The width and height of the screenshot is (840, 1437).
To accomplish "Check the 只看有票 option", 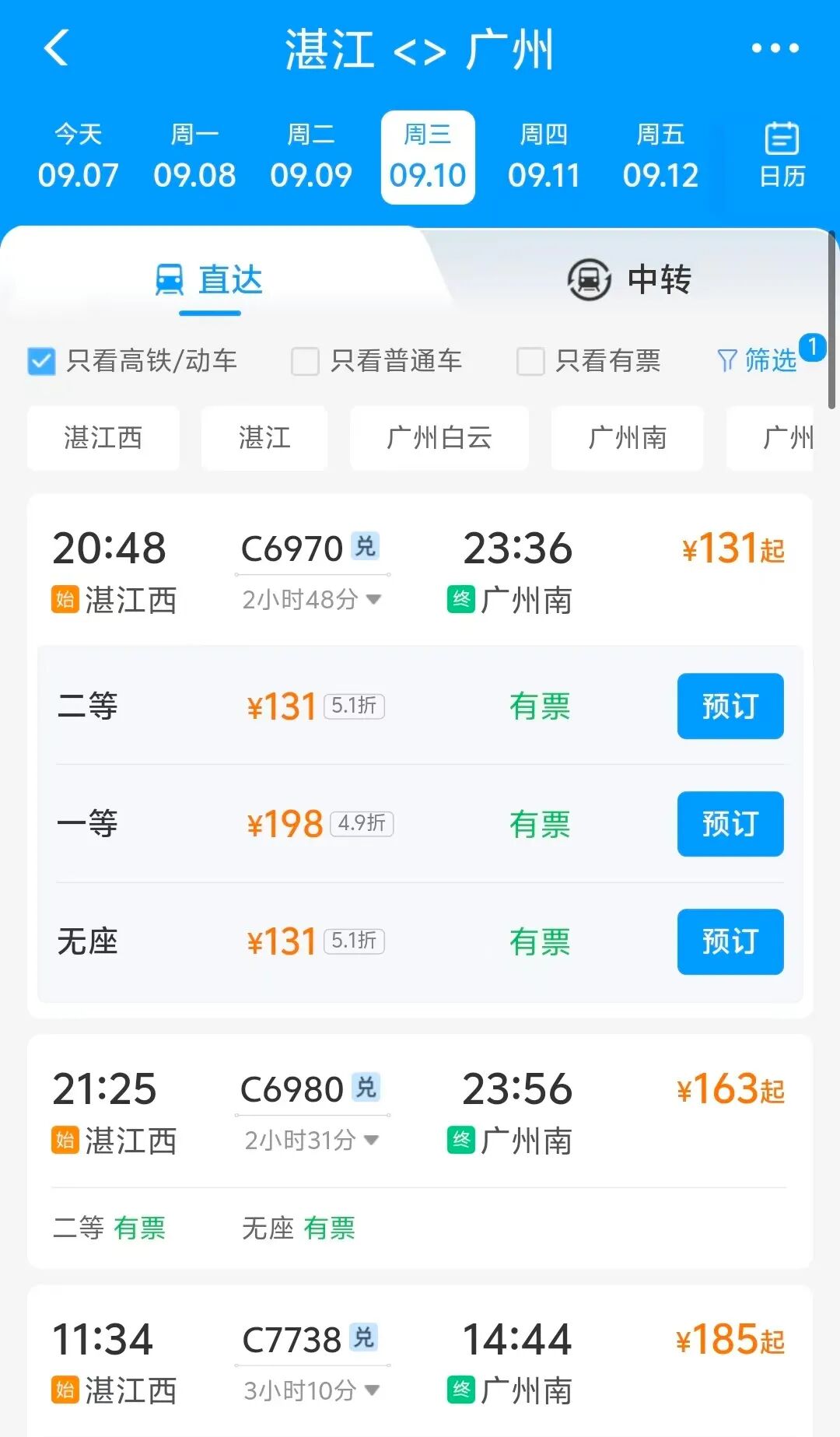I will tap(530, 361).
